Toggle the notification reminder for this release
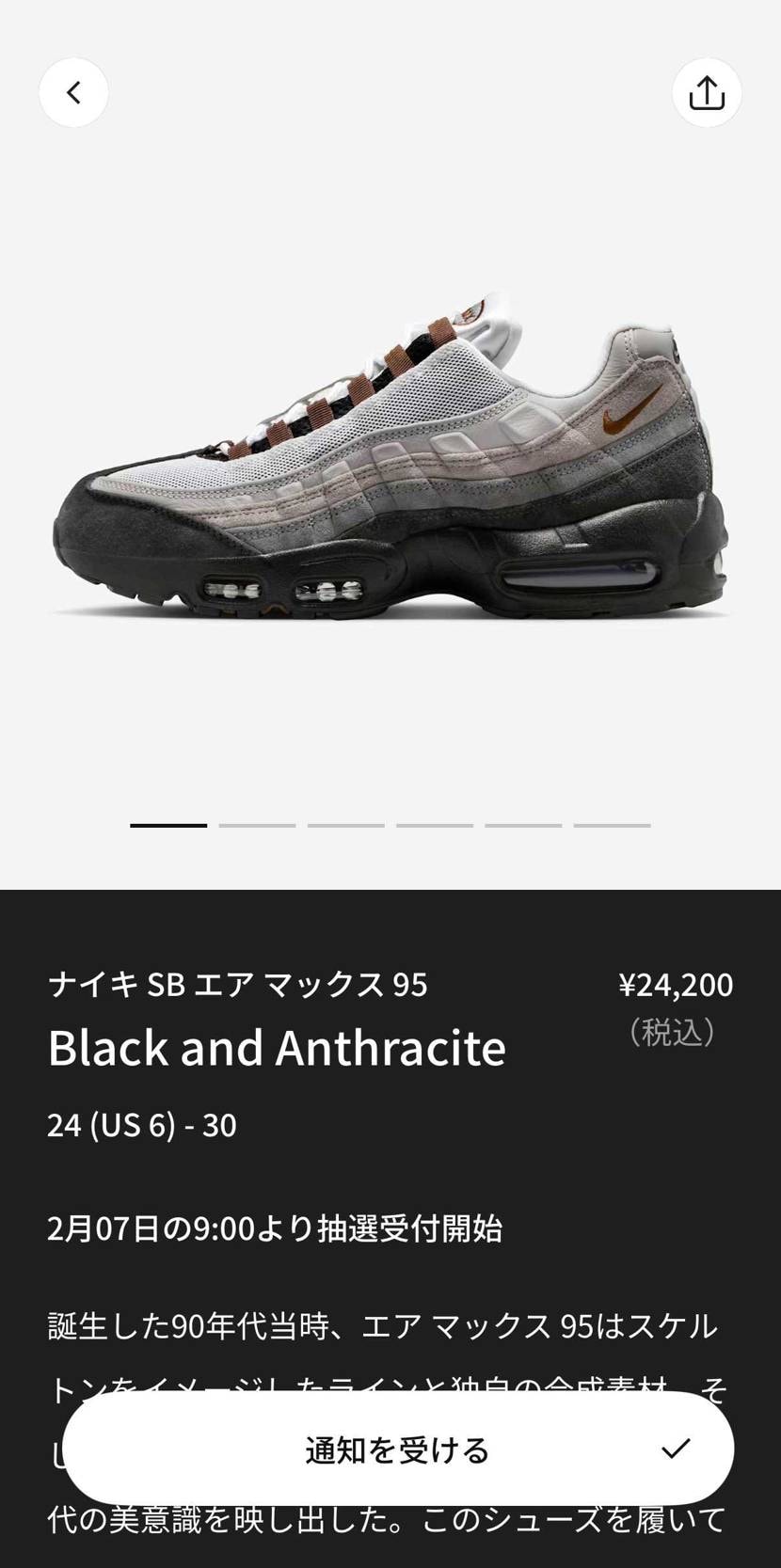The image size is (781, 1568). (395, 1449)
